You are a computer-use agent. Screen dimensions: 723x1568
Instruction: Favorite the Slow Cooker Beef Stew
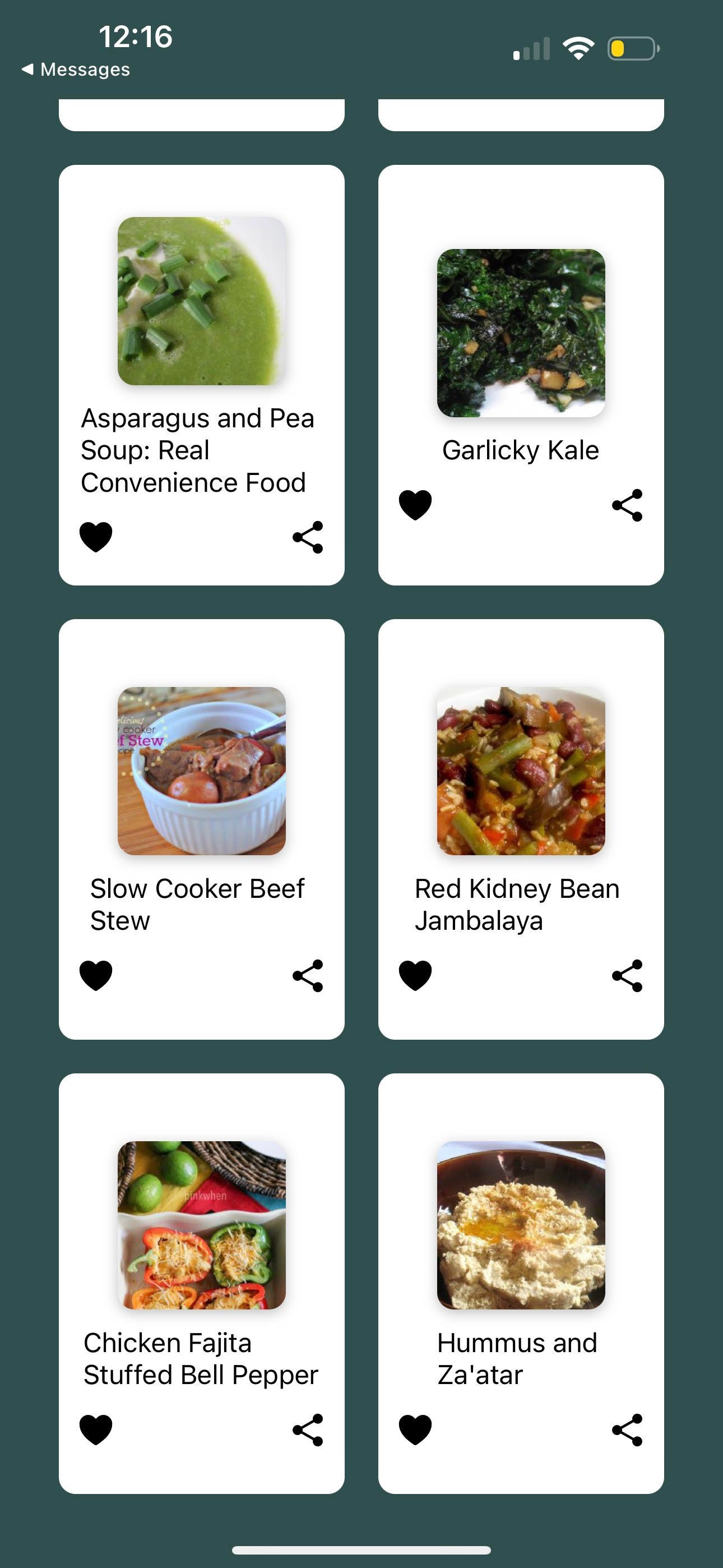coord(96,975)
